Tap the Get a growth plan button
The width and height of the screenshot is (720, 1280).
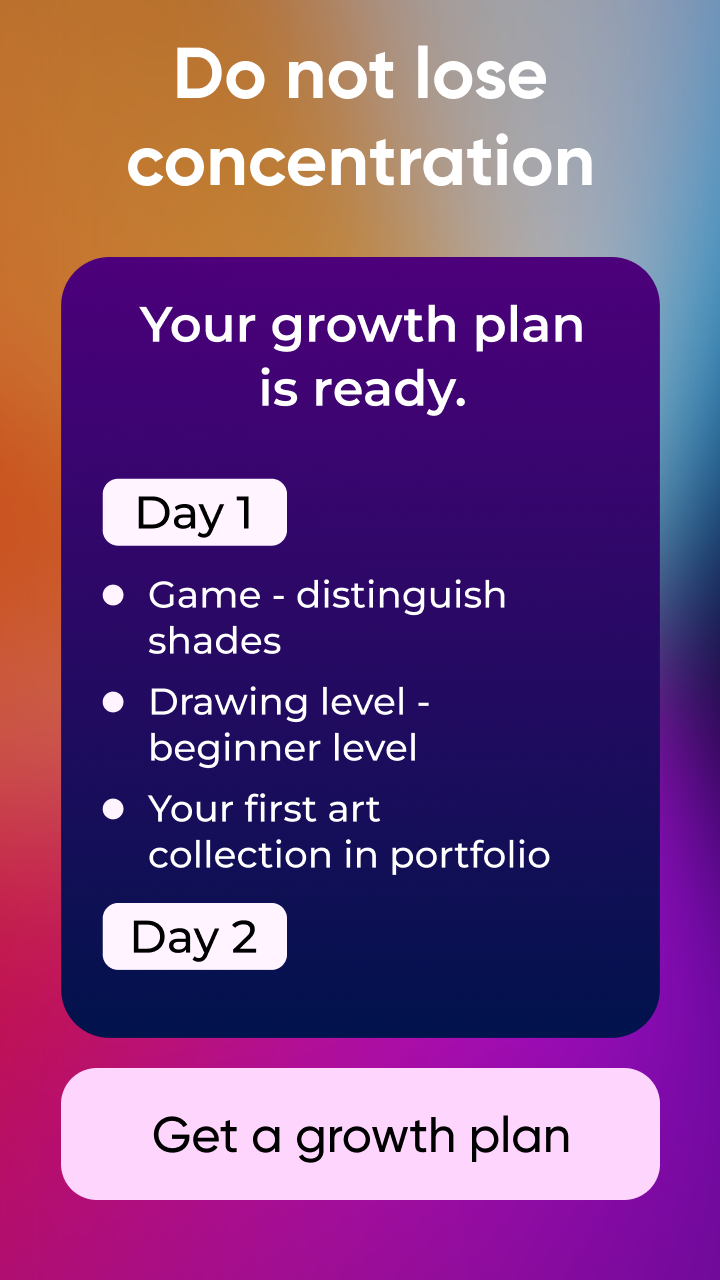pyautogui.click(x=360, y=1134)
